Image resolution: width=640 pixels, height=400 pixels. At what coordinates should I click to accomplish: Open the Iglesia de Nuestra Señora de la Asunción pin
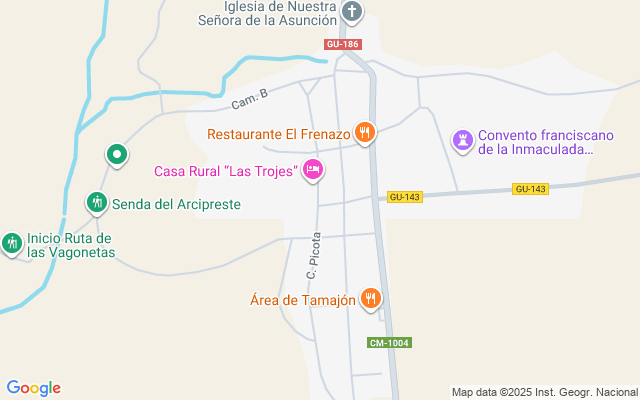click(x=352, y=12)
